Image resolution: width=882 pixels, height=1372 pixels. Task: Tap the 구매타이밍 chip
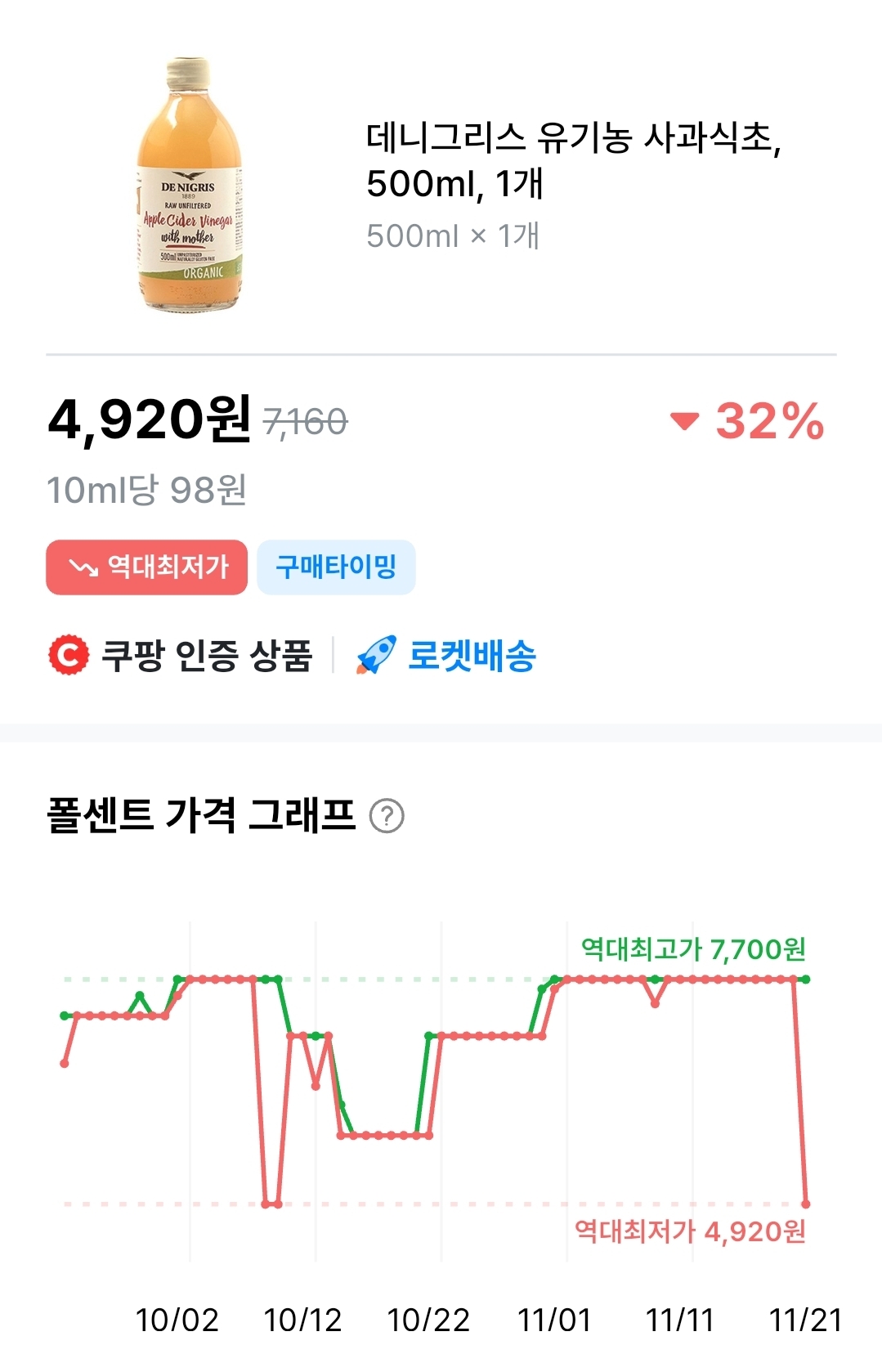336,567
